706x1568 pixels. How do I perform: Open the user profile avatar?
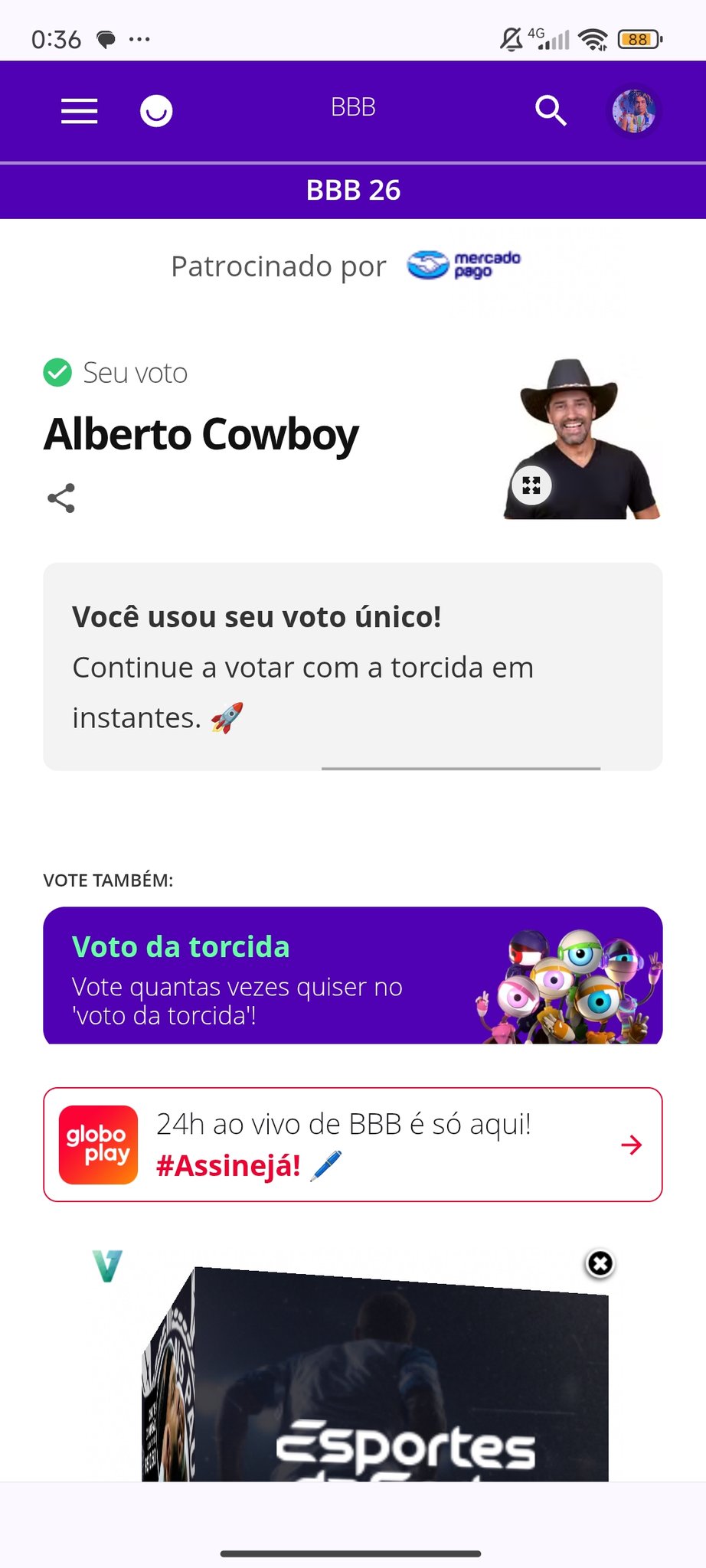634,111
